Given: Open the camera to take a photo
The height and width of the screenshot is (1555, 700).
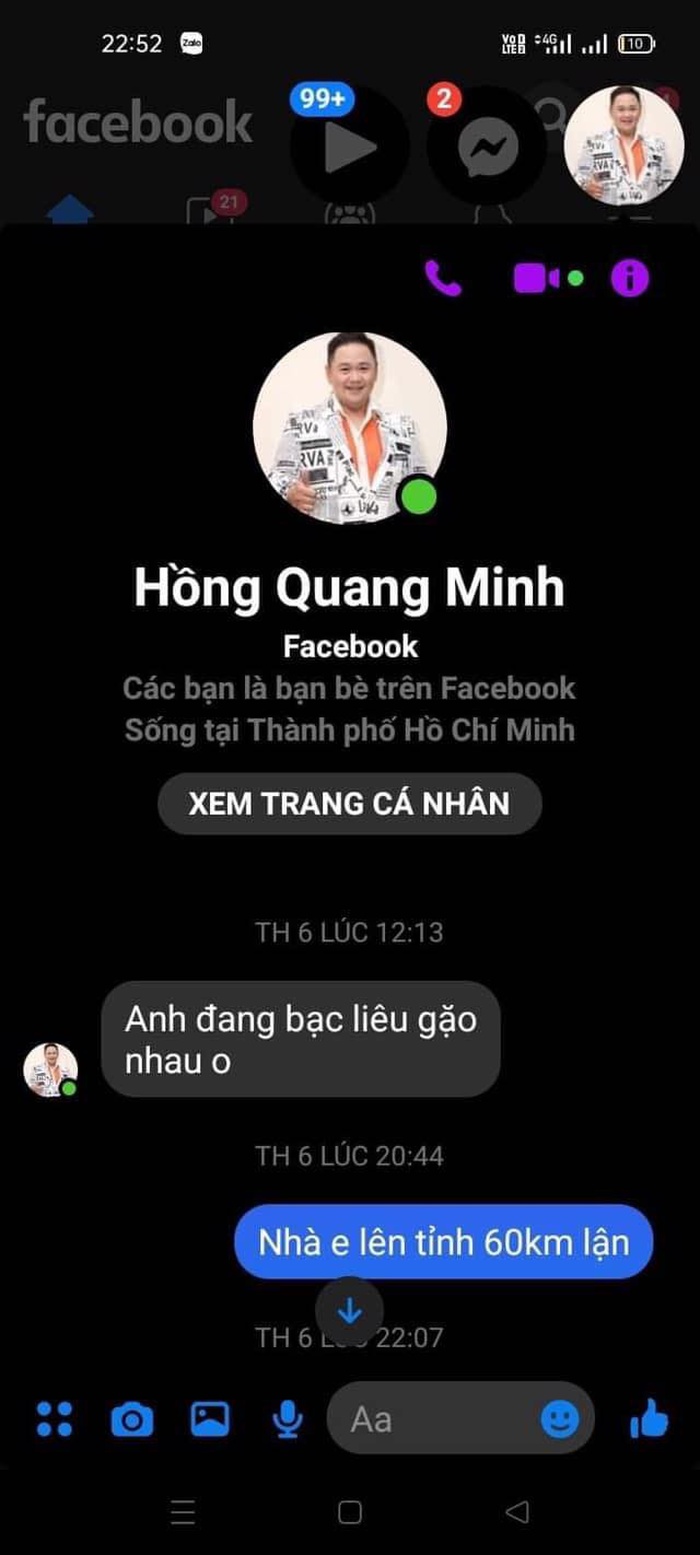Looking at the screenshot, I should [x=132, y=1419].
